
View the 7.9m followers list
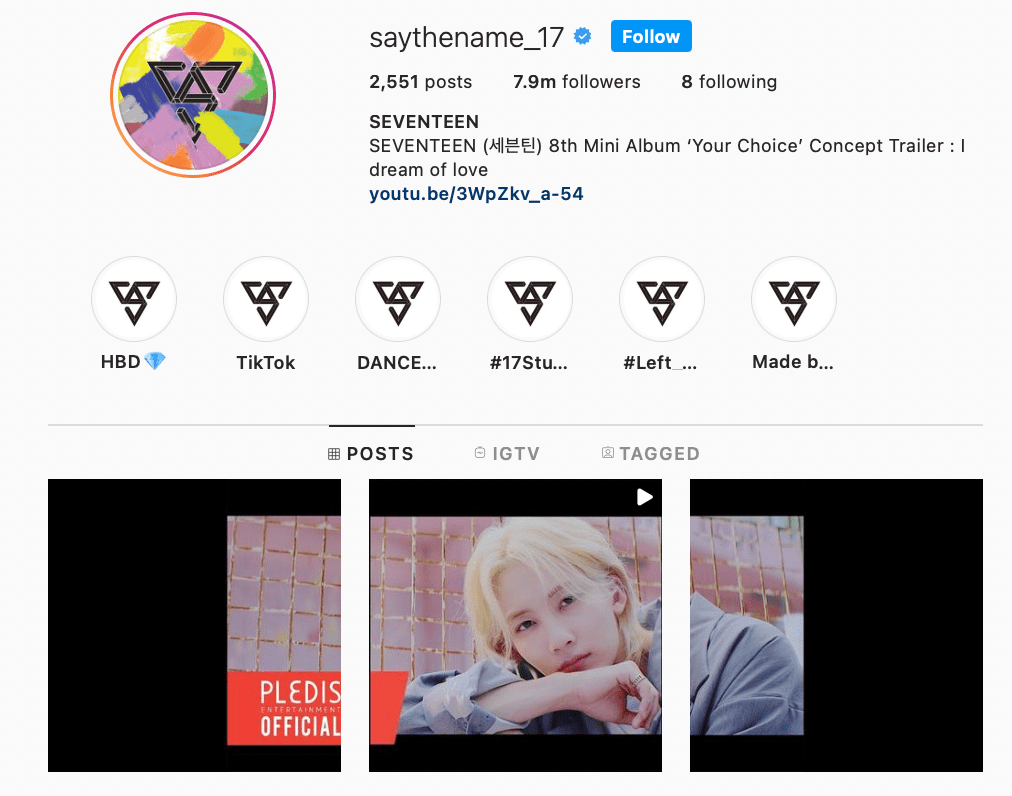(576, 82)
